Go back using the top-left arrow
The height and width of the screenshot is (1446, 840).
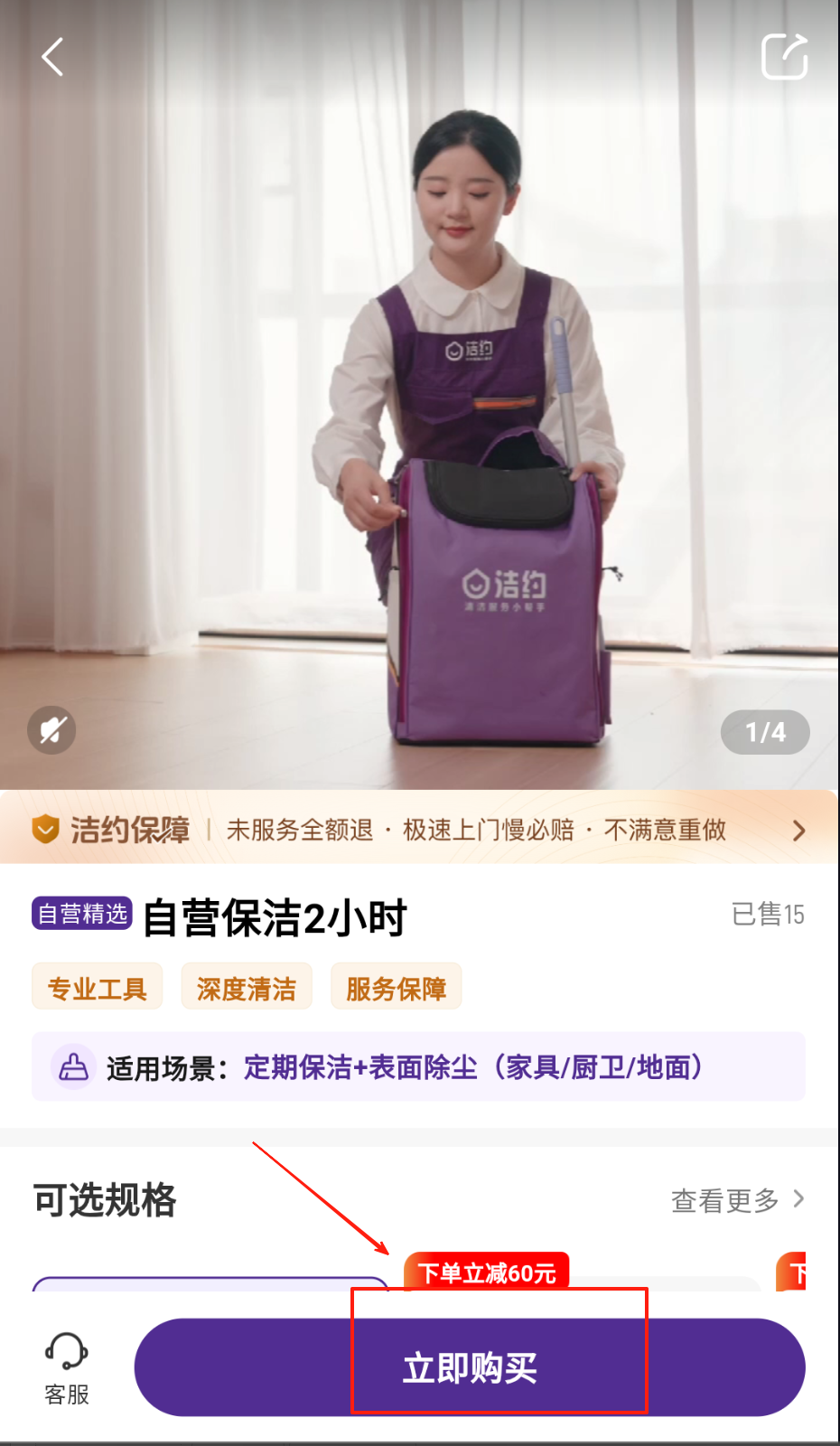point(53,58)
